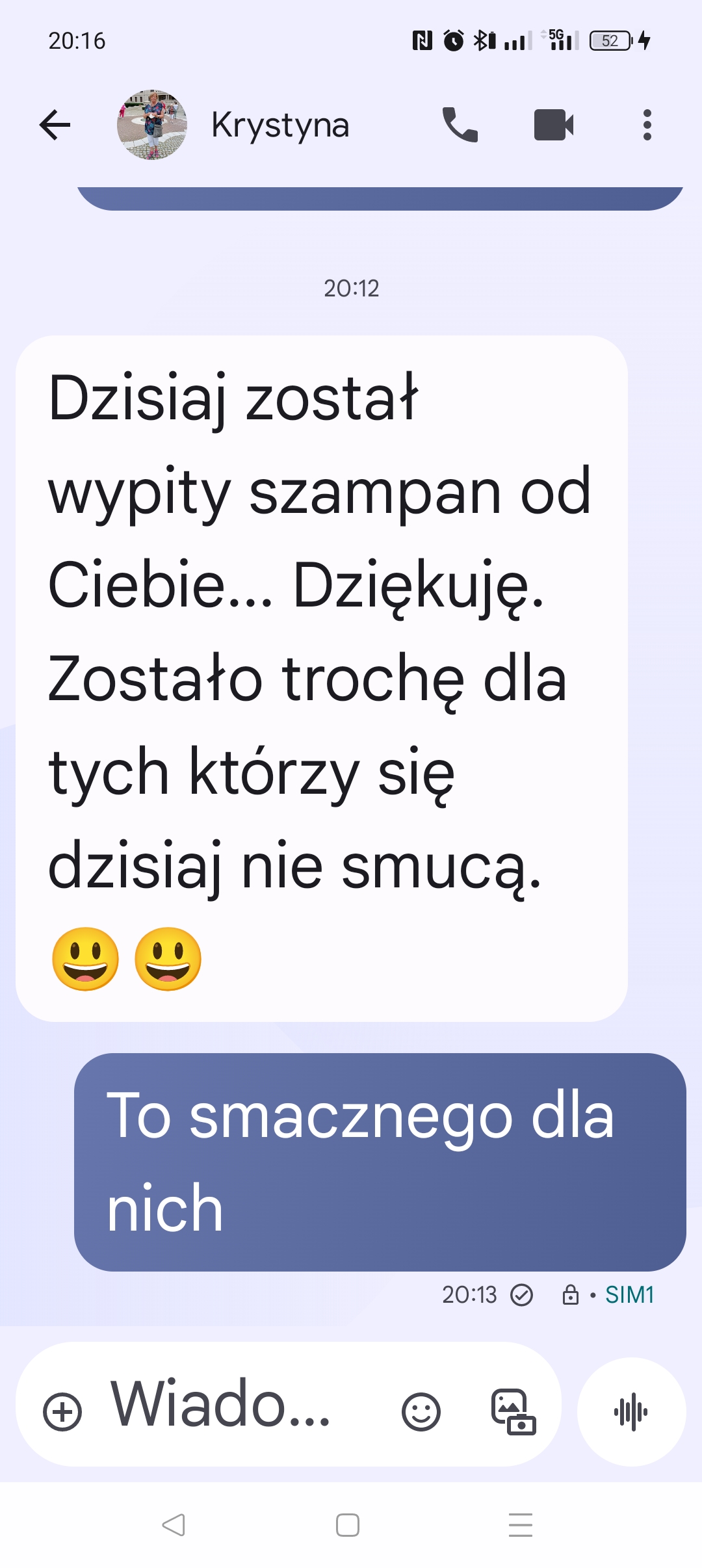This screenshot has width=702, height=1568.
Task: Record a voice message
Action: pos(631,1412)
